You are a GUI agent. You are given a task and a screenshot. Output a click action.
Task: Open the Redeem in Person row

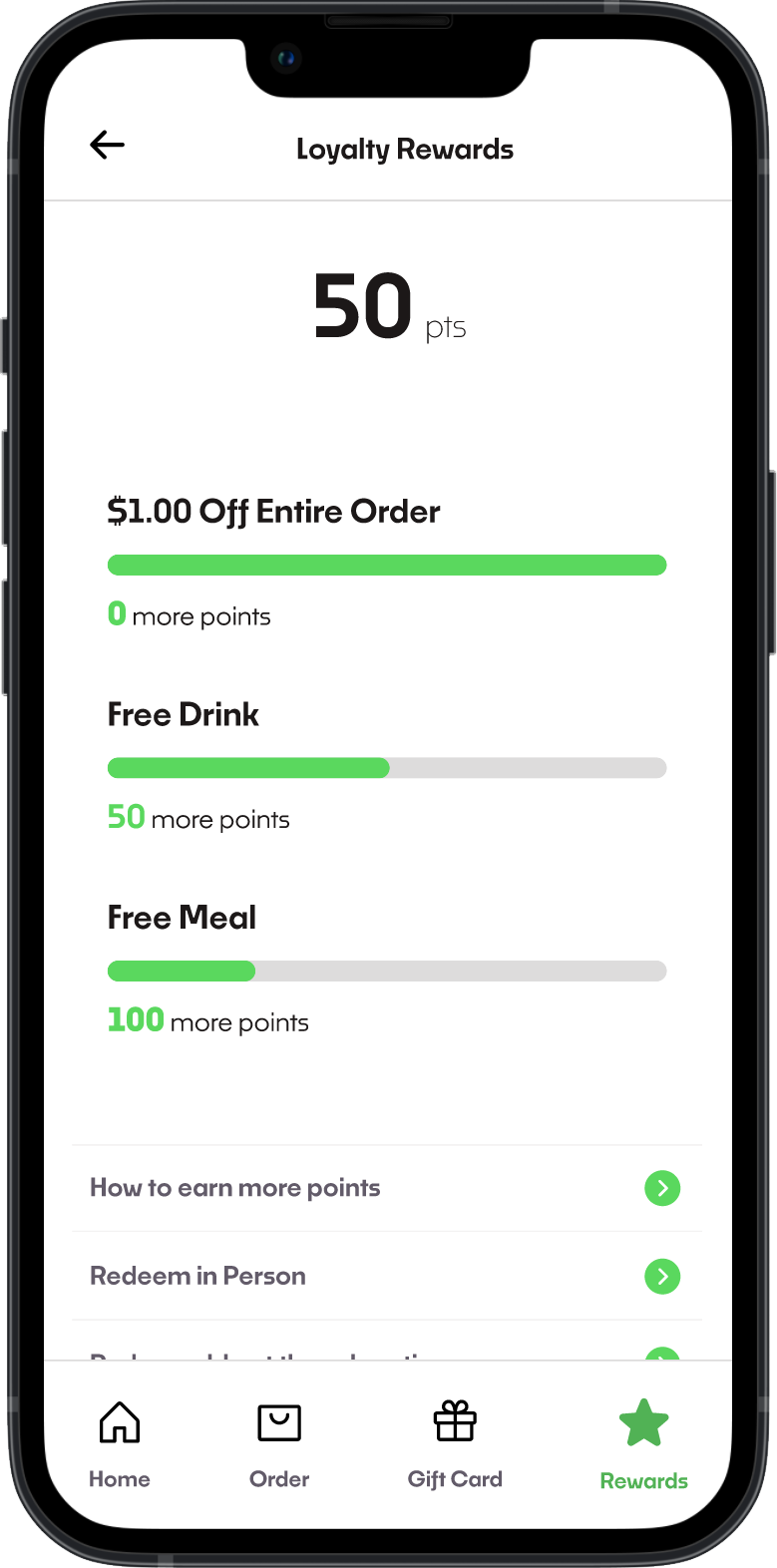386,1276
